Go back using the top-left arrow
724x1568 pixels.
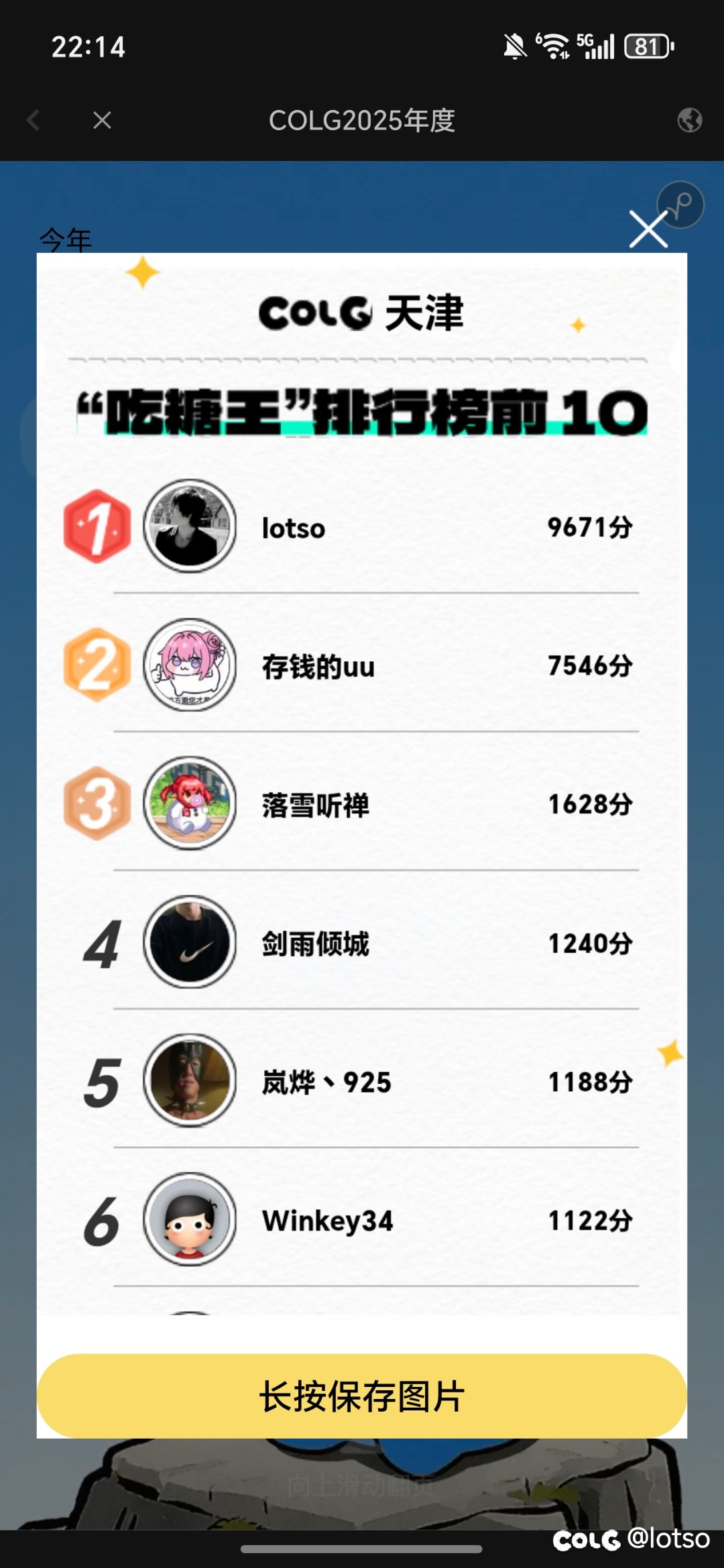point(33,121)
